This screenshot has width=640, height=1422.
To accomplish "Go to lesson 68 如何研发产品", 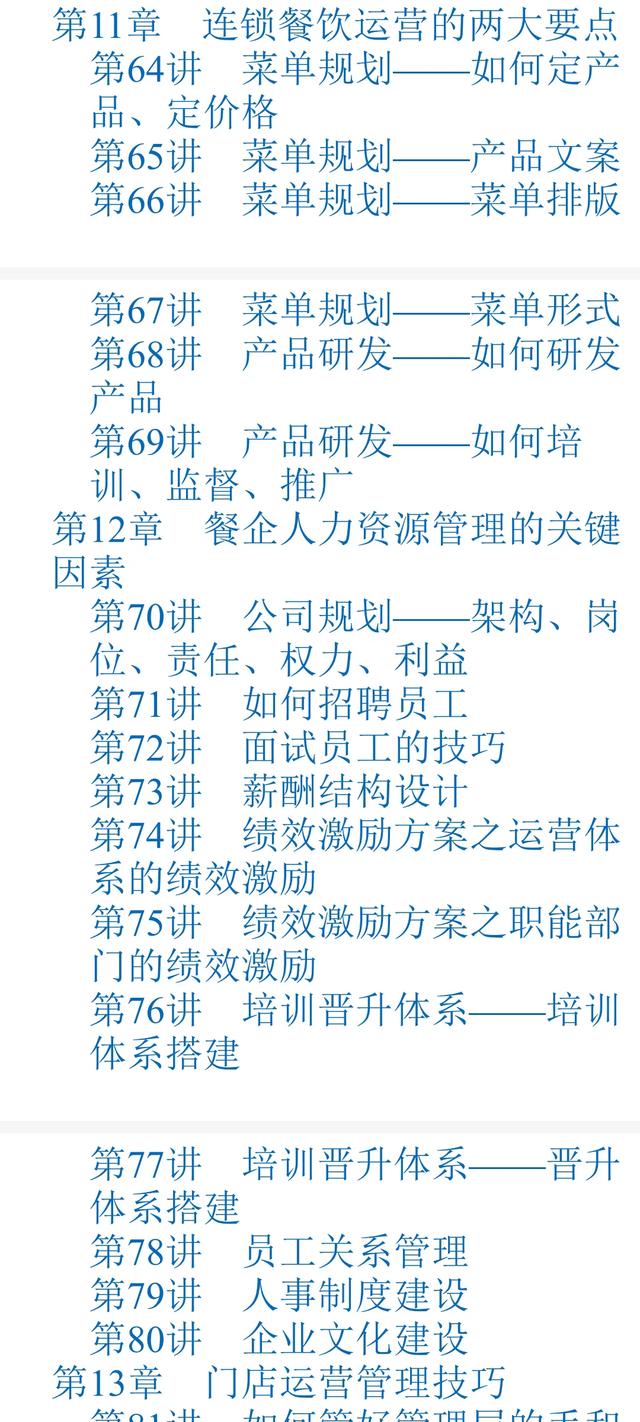I will pos(355,376).
